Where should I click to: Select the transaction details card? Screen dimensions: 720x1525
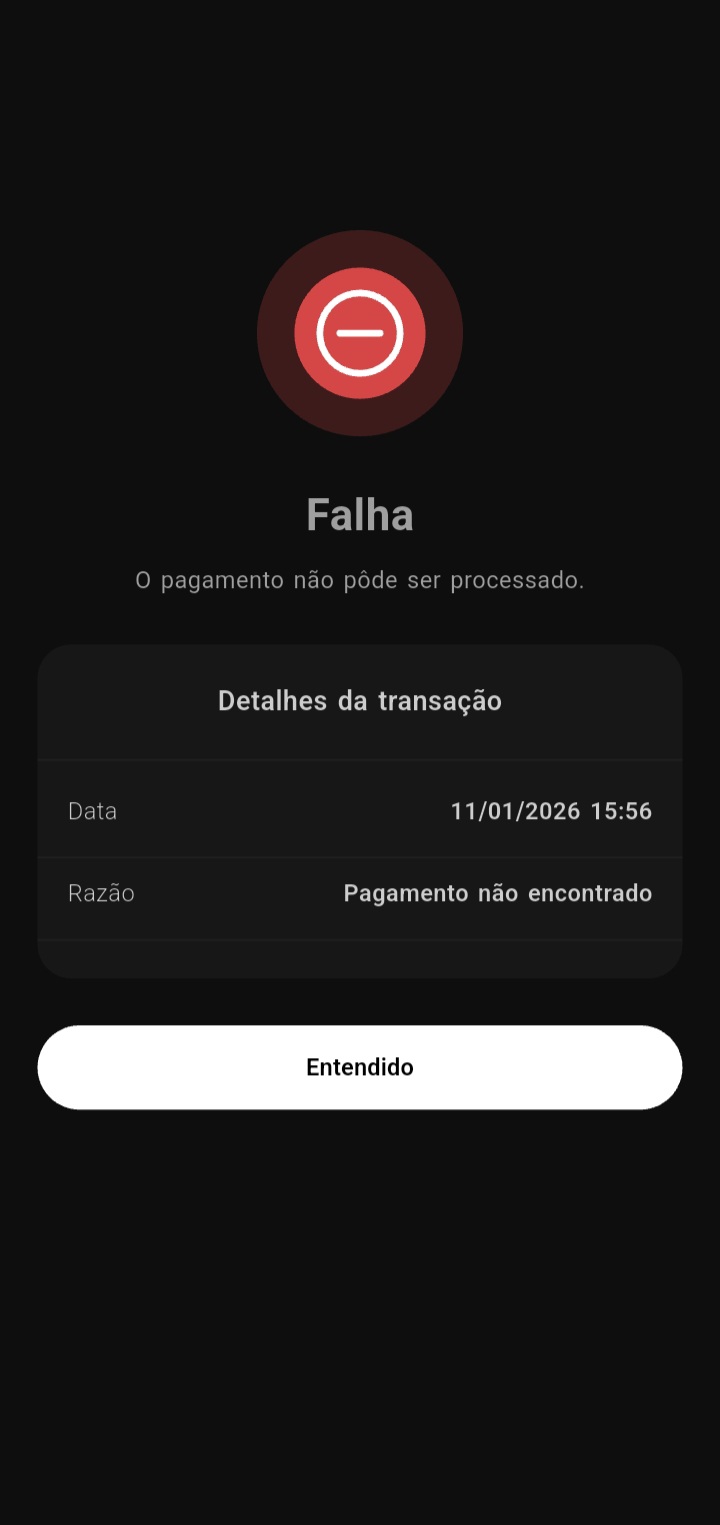coord(360,810)
